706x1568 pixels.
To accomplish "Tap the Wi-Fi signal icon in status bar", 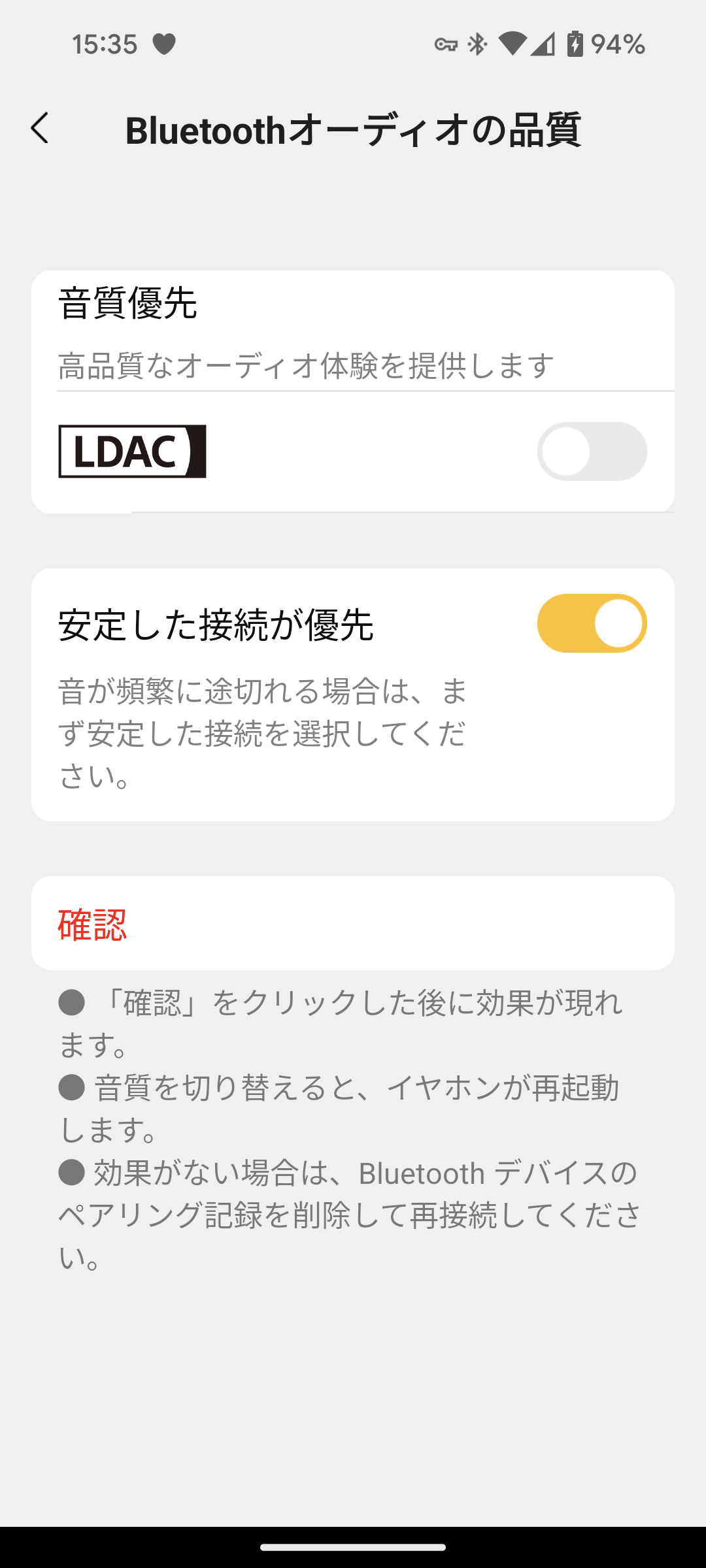I will [x=514, y=43].
